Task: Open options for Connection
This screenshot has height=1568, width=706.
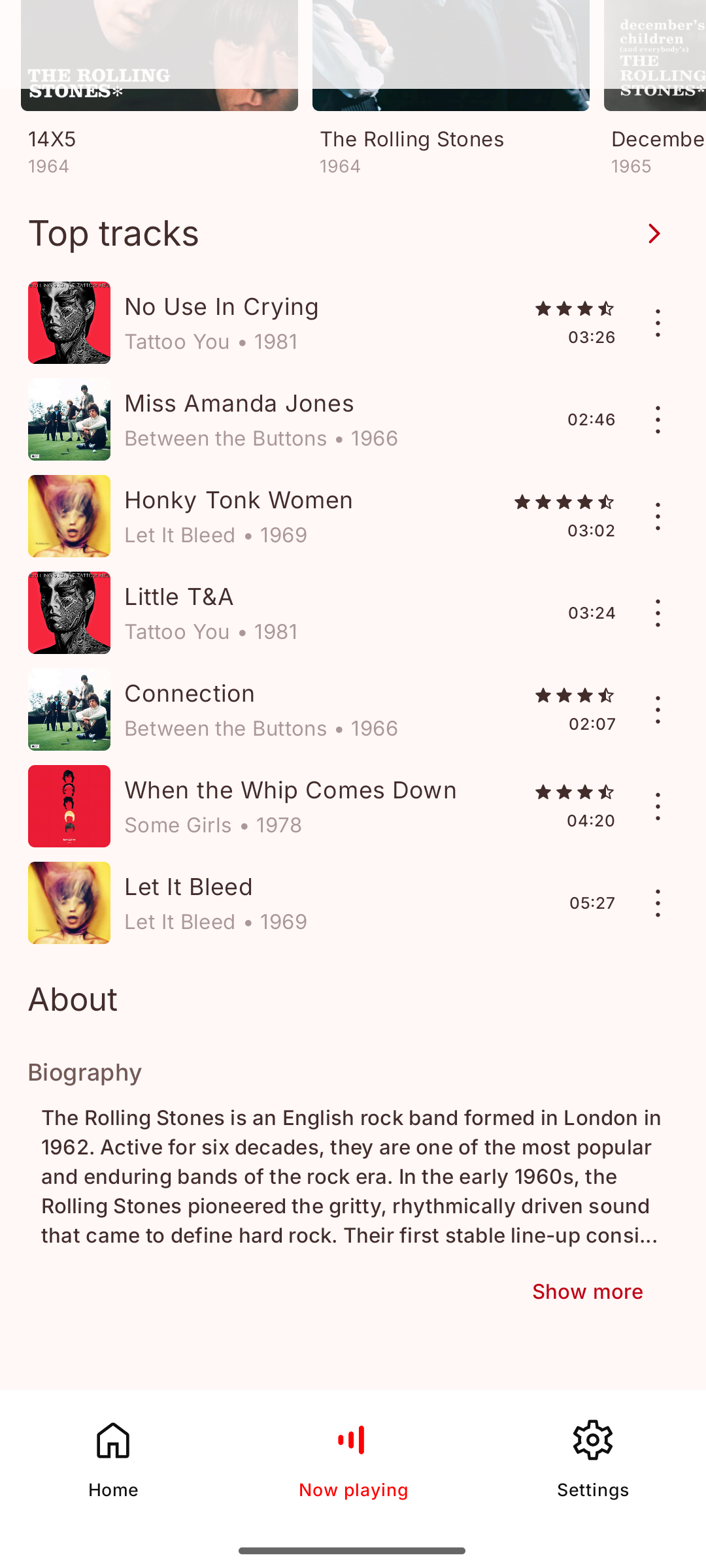Action: (x=658, y=710)
